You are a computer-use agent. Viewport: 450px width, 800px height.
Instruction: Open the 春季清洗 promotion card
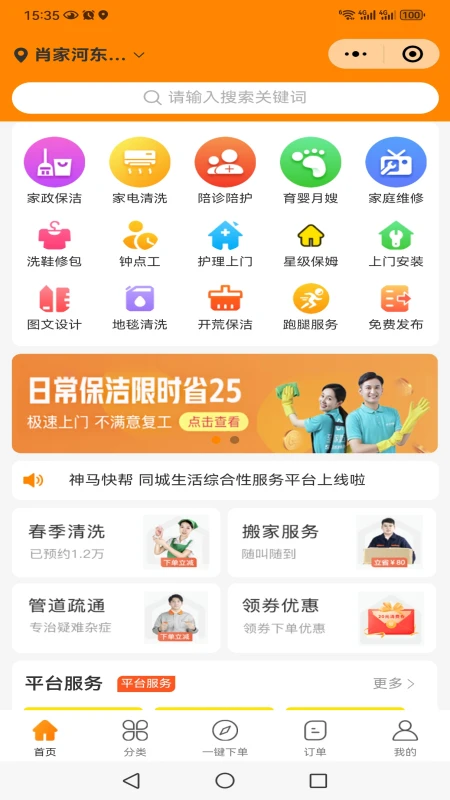pyautogui.click(x=116, y=542)
